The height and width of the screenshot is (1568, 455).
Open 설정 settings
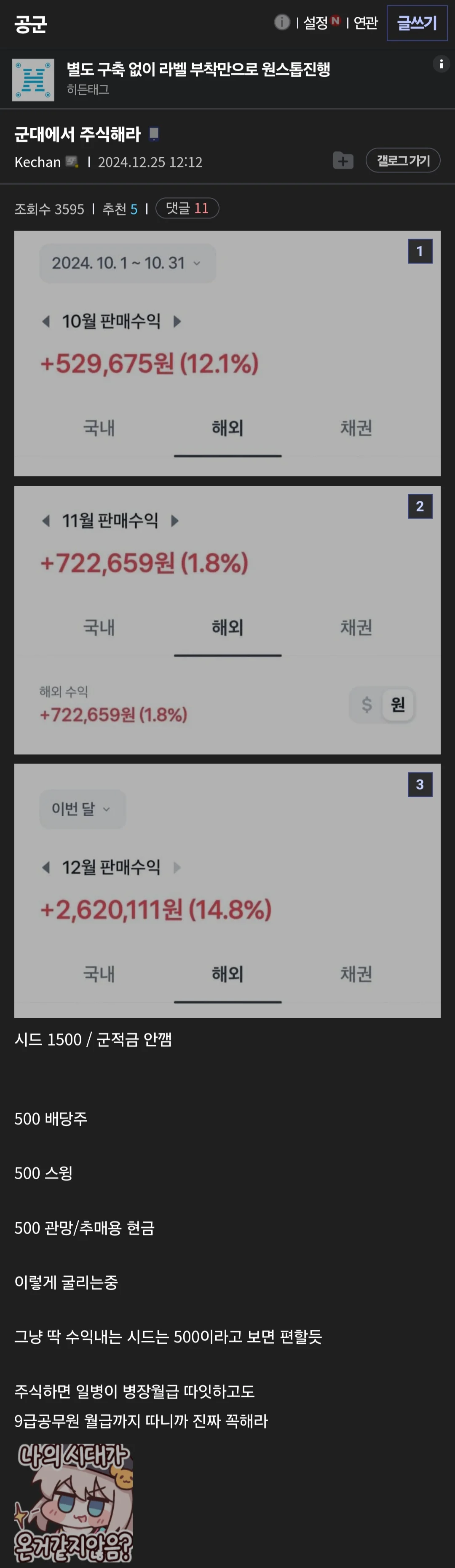316,23
